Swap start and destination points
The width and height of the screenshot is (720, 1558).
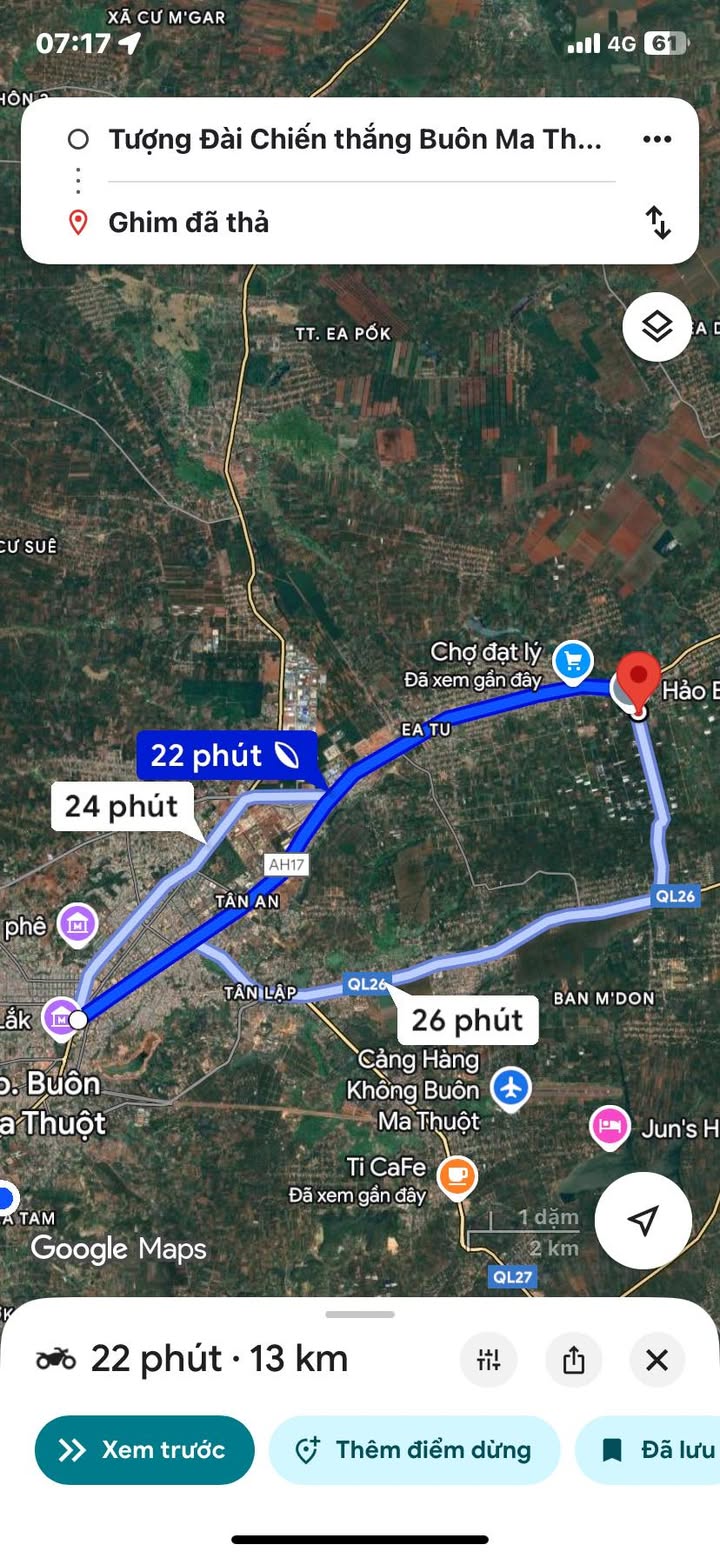658,222
